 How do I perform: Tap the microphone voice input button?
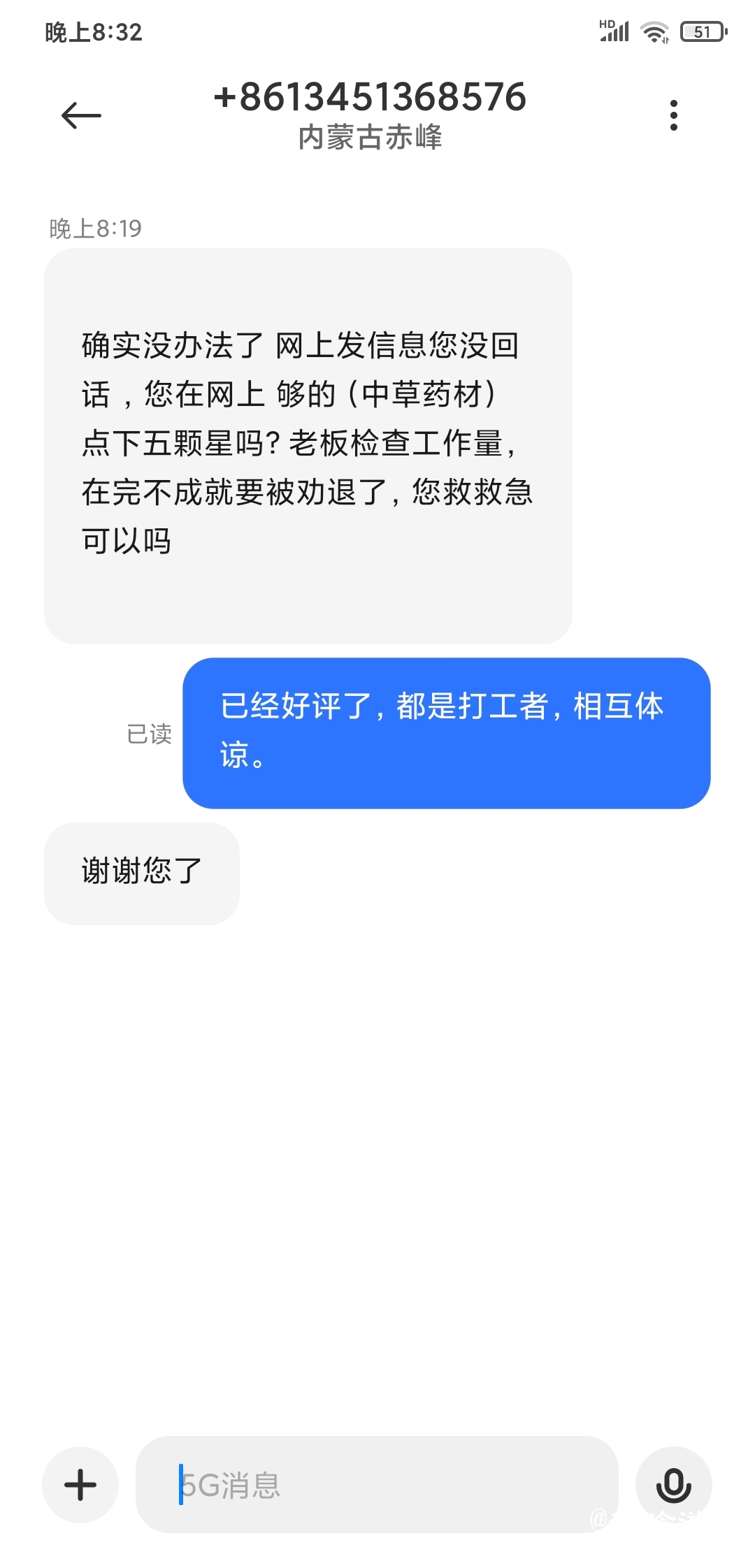point(673,1484)
